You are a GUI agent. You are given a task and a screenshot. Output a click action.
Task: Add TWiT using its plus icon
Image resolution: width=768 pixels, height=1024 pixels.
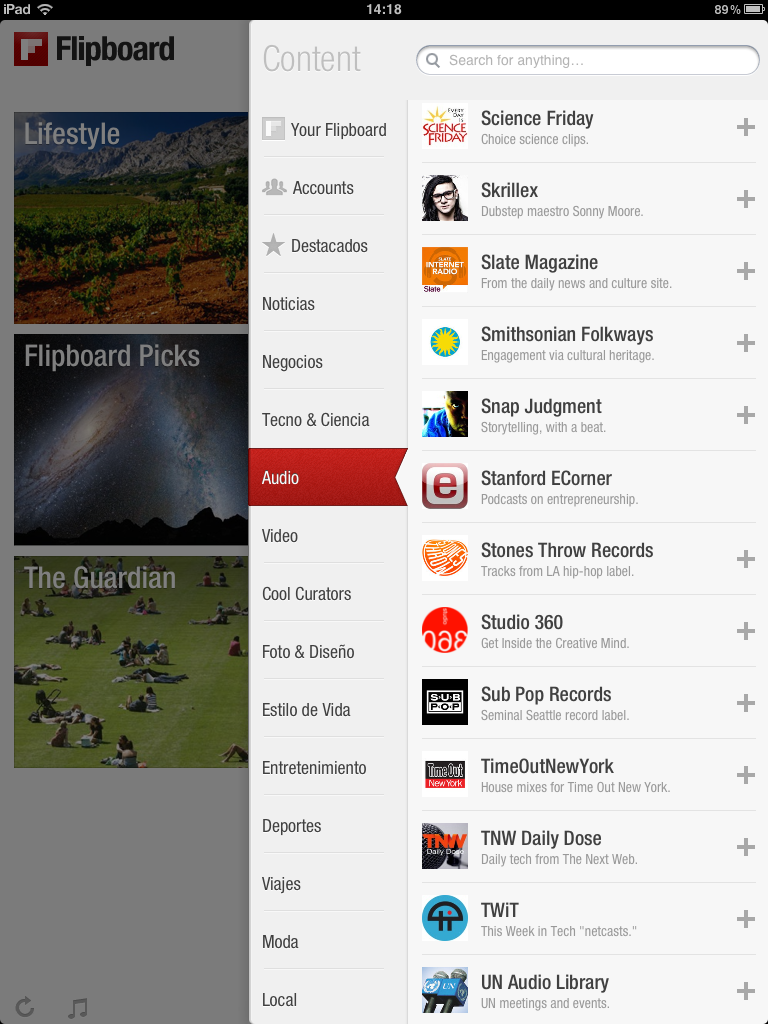coord(745,919)
